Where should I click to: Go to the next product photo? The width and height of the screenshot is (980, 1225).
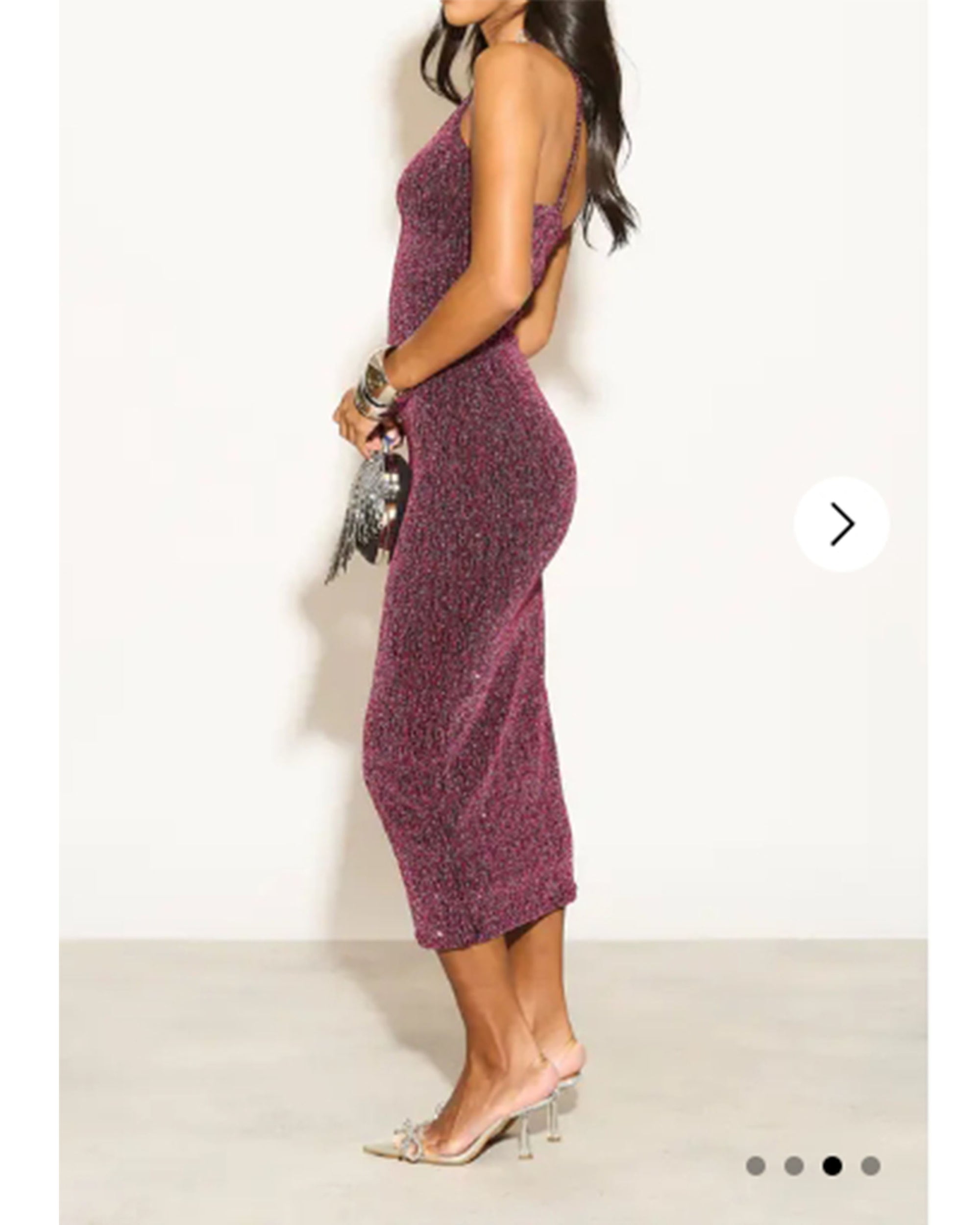coord(841,523)
